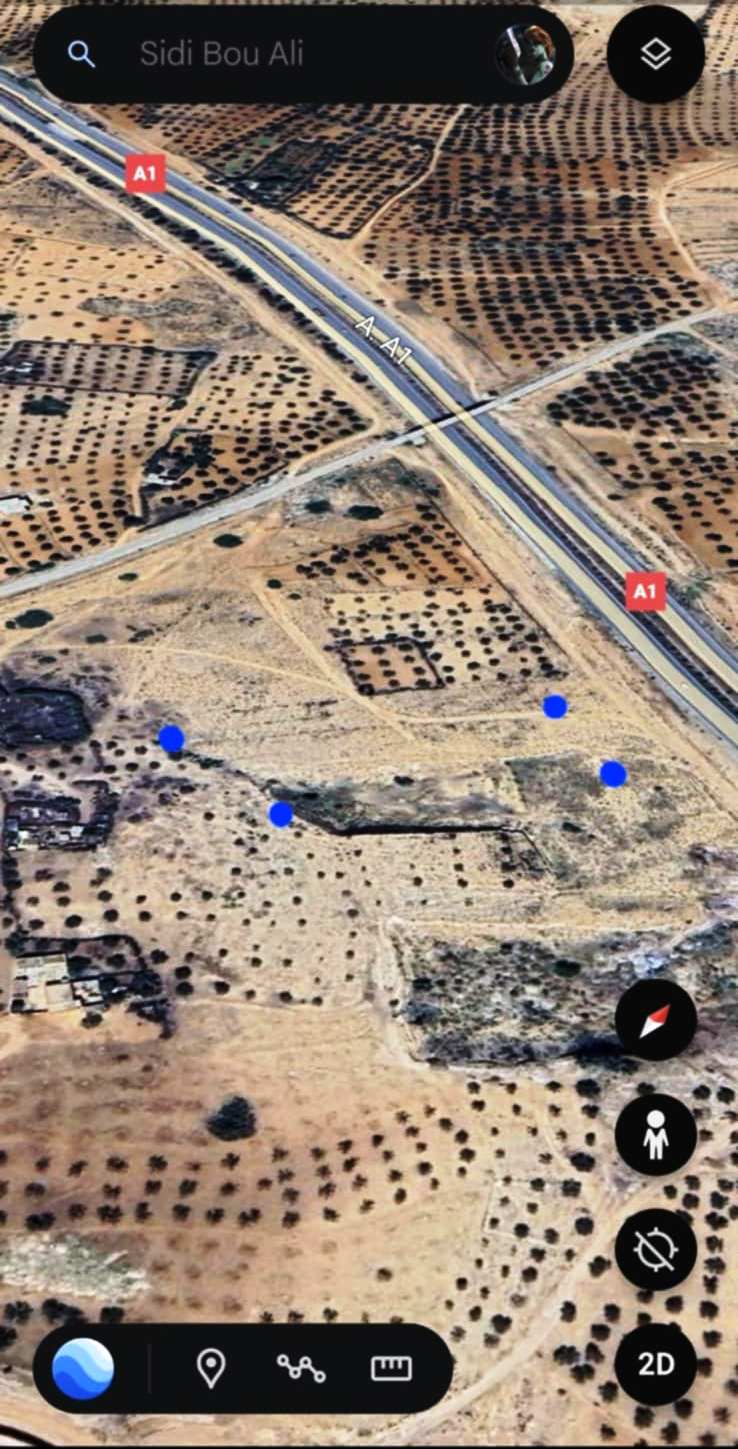Draw a path or polygon

pos(300,1368)
